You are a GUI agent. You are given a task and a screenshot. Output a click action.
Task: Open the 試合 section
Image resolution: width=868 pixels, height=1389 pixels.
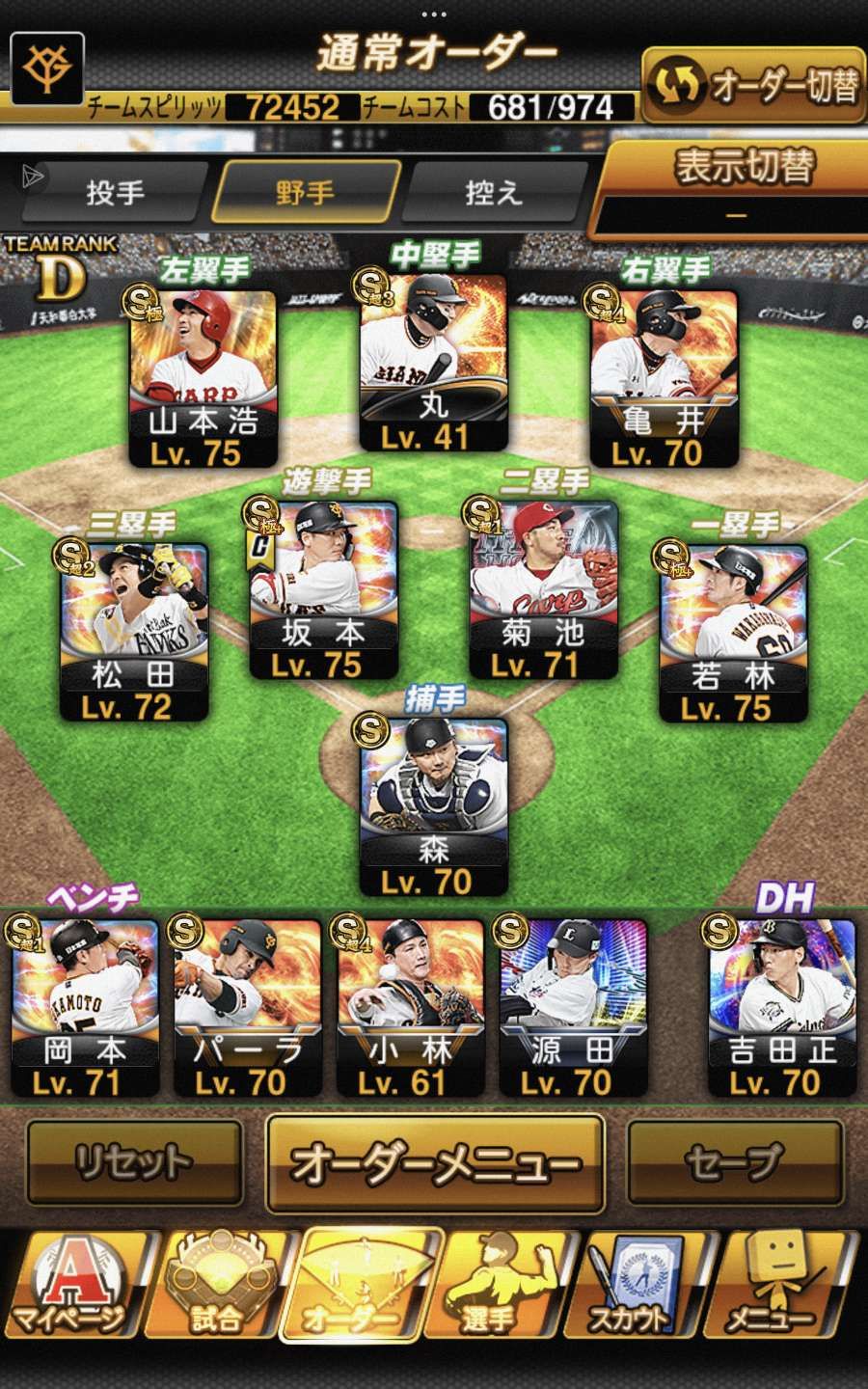pos(219,1288)
